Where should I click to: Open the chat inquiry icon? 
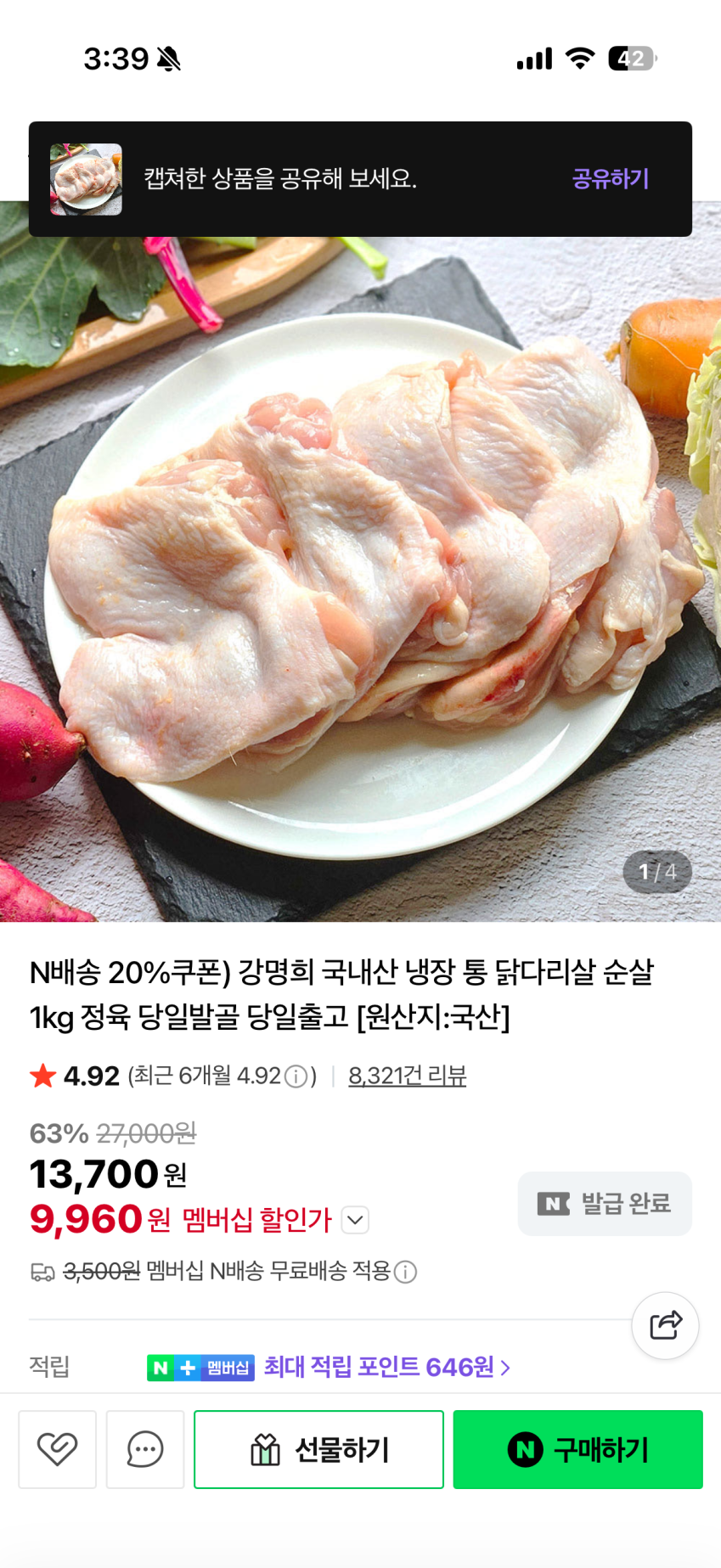tap(145, 1449)
